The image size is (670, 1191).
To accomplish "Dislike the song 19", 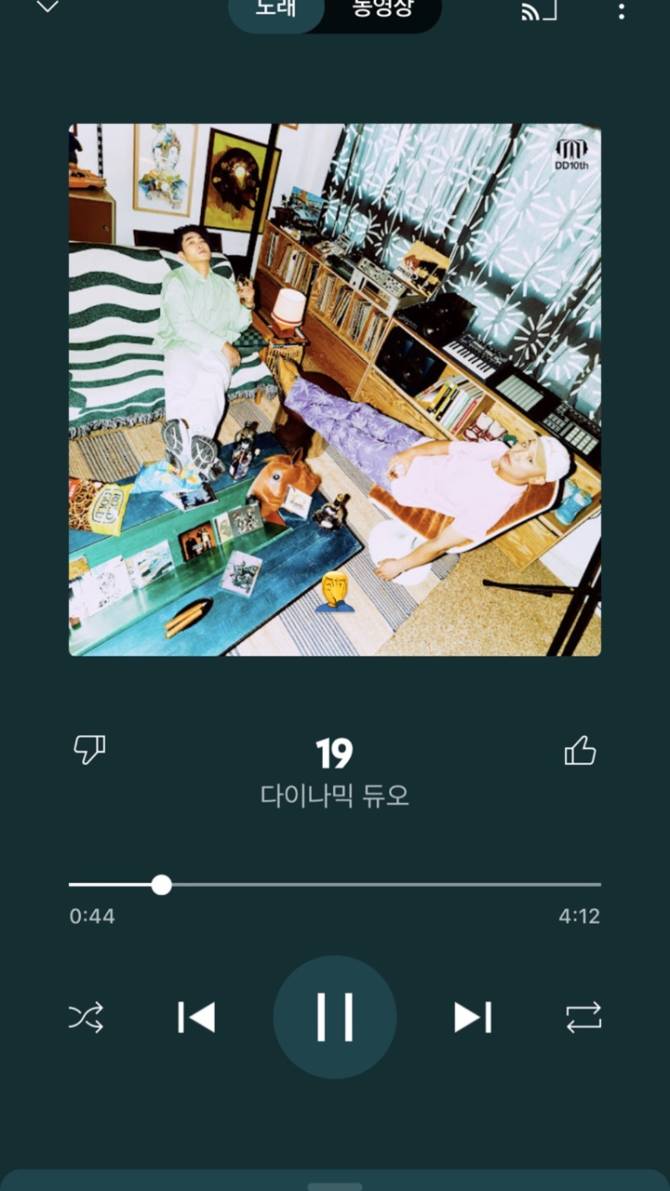I will (90, 750).
